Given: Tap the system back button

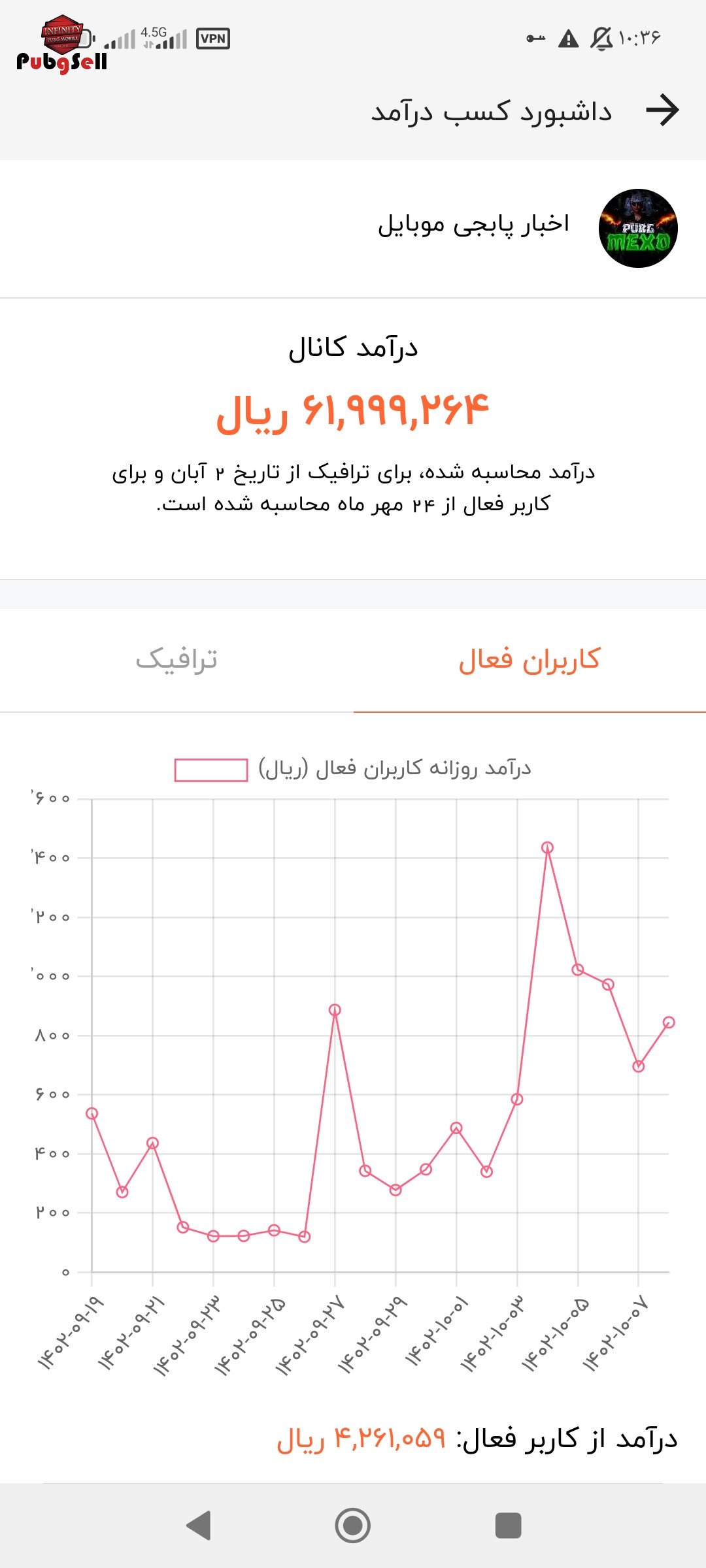Looking at the screenshot, I should 199,1526.
